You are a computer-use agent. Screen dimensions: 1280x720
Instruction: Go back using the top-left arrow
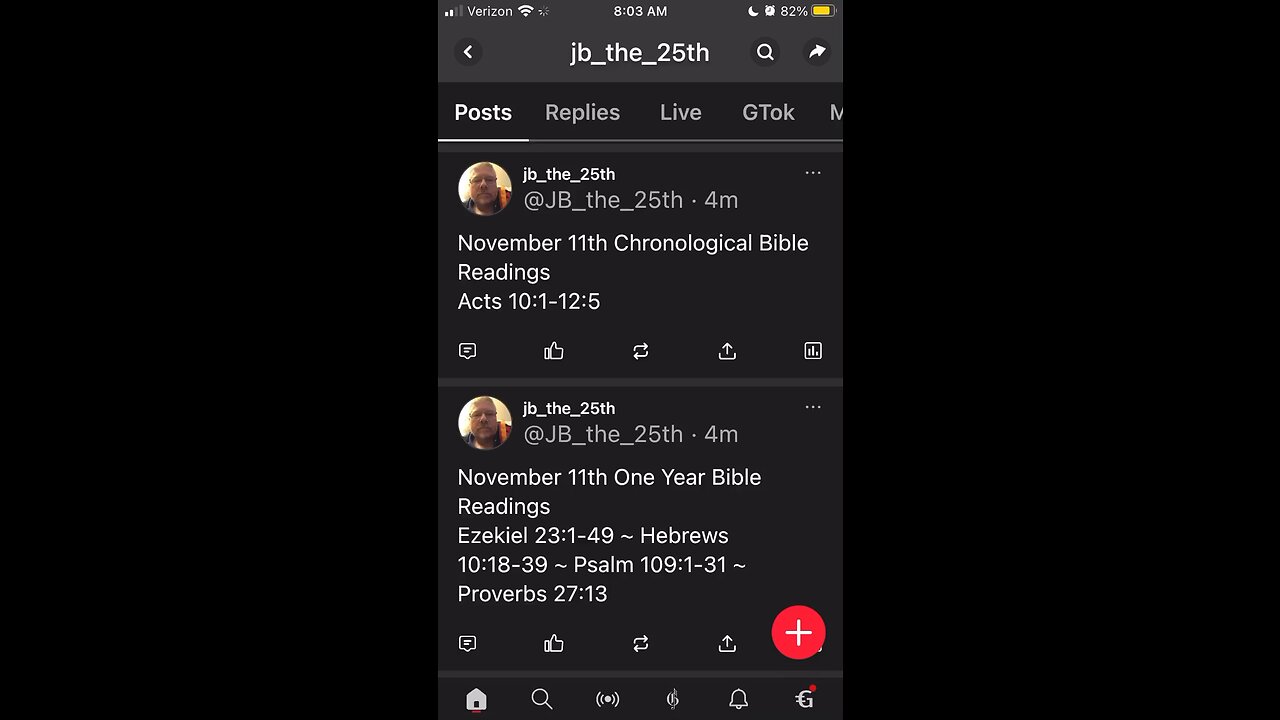pos(468,52)
